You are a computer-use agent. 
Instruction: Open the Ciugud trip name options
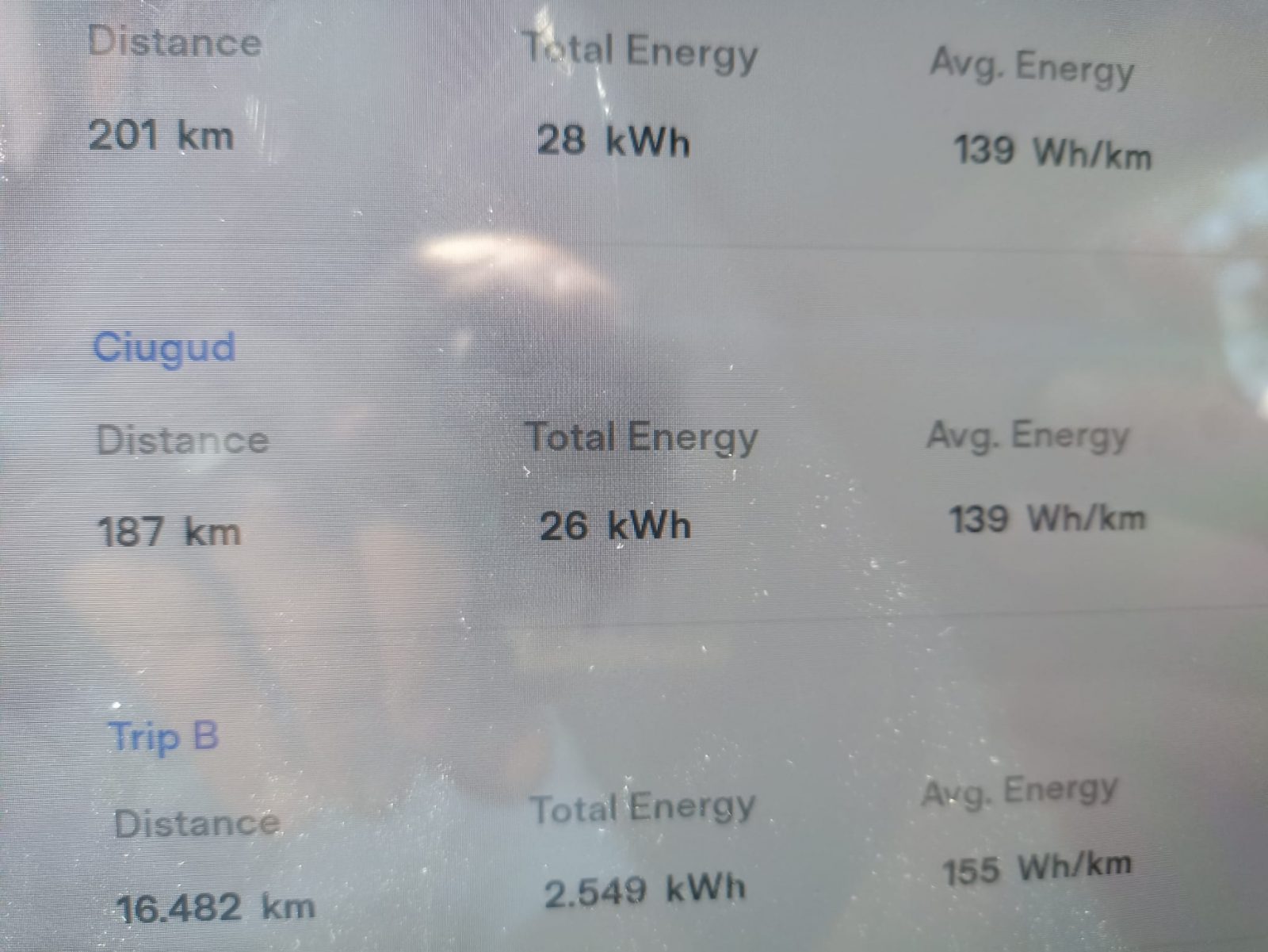coord(164,349)
